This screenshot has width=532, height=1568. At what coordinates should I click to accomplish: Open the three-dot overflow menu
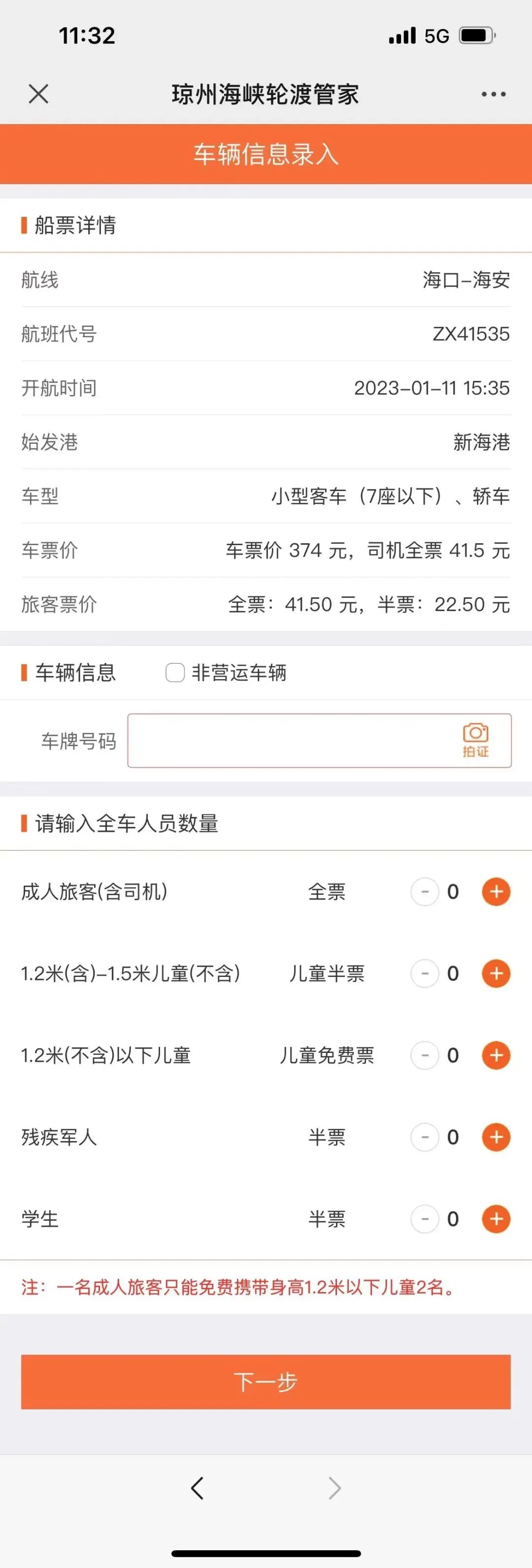493,95
